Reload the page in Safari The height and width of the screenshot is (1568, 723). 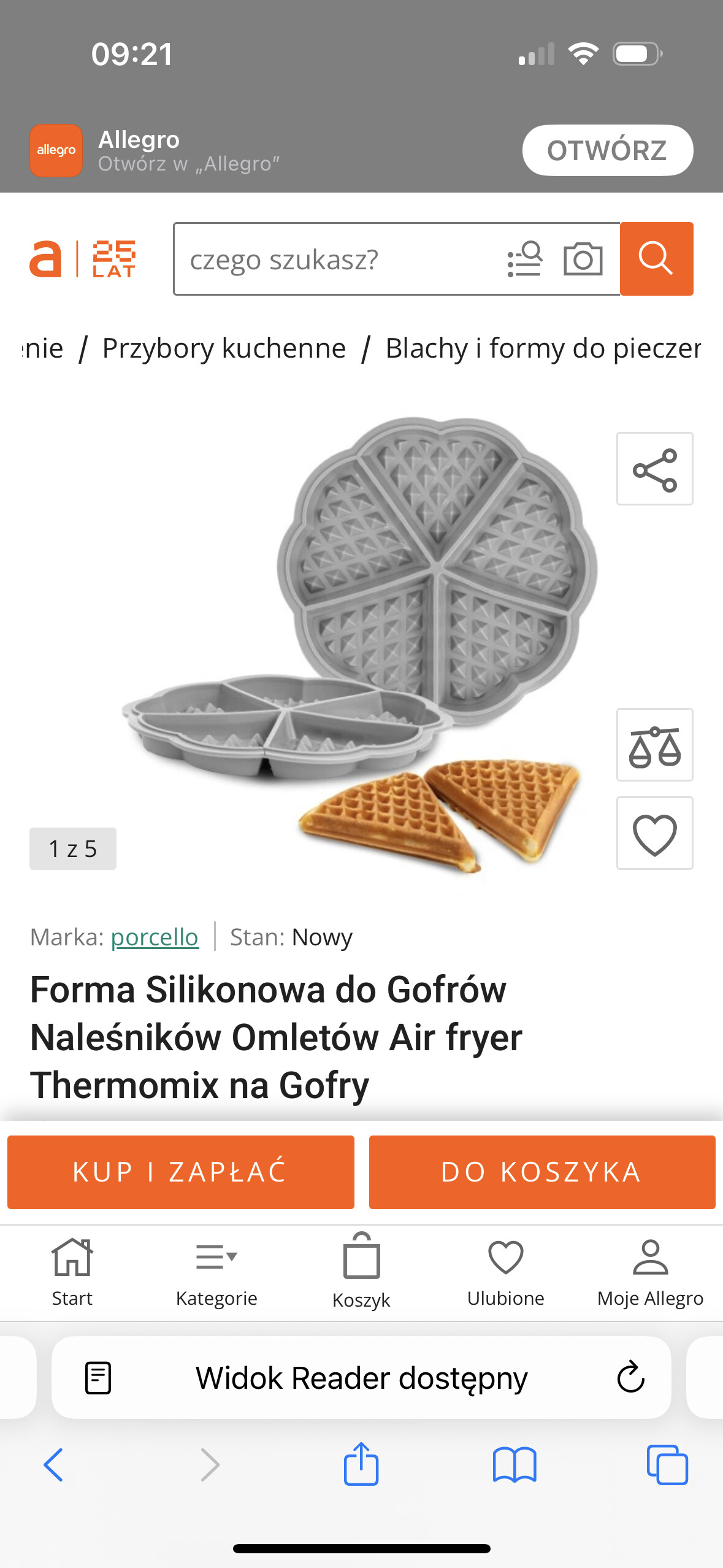[x=630, y=1378]
